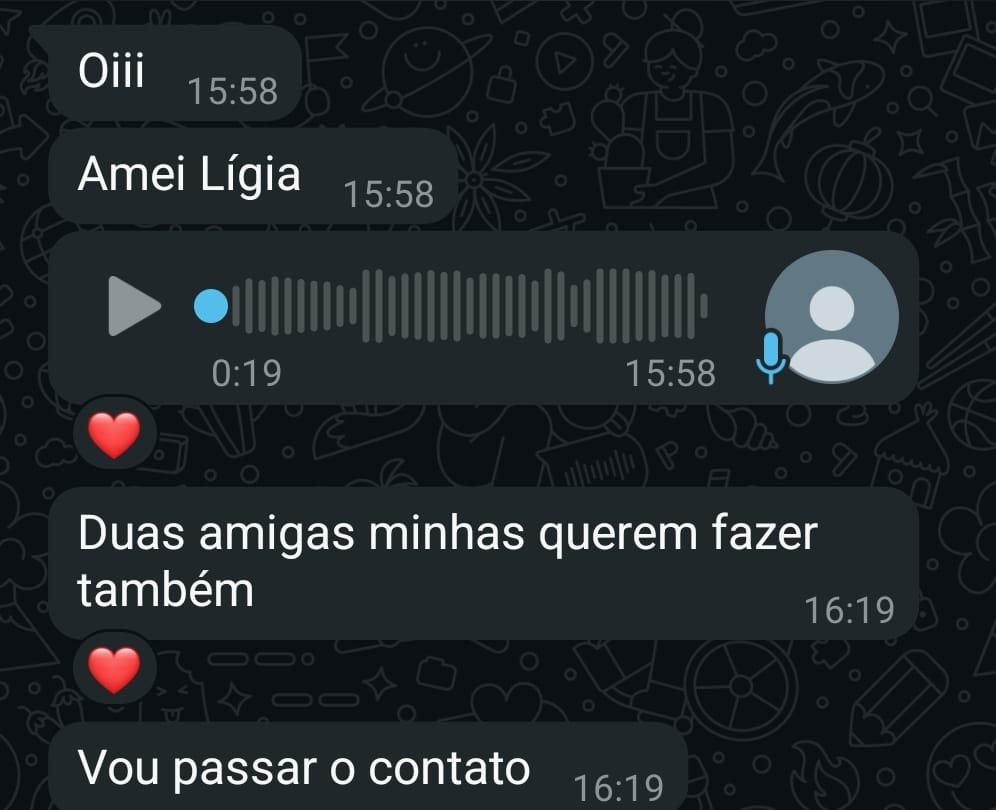
Task: Open the heart reaction under the voice message
Action: coord(115,435)
